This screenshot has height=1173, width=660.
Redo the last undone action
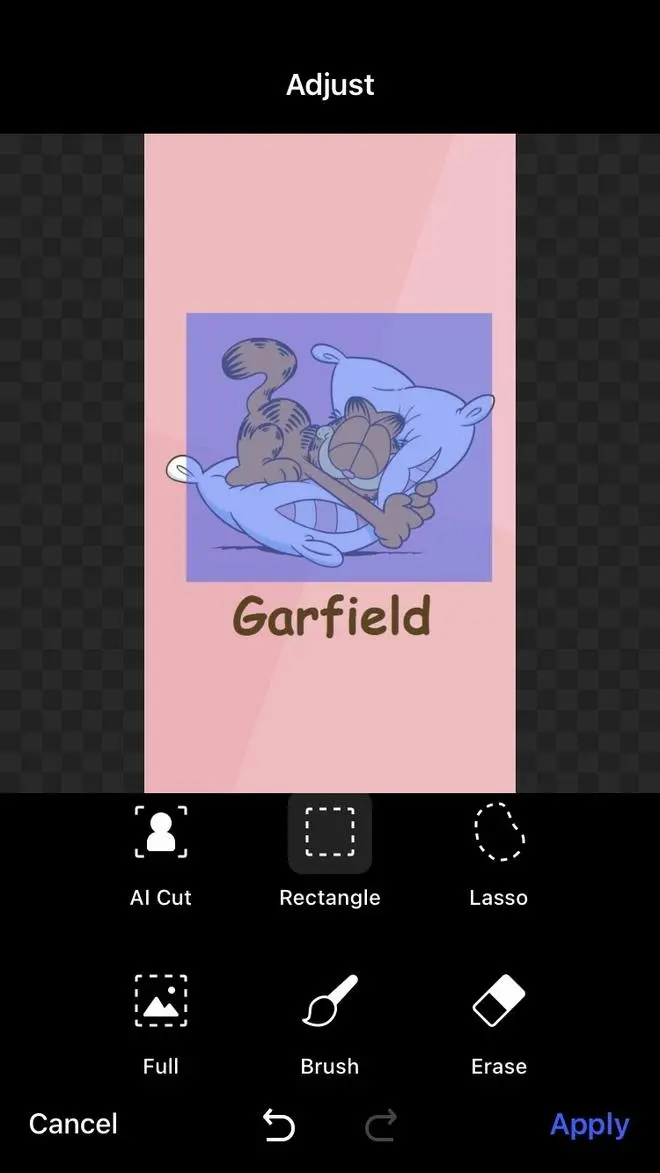point(381,1125)
